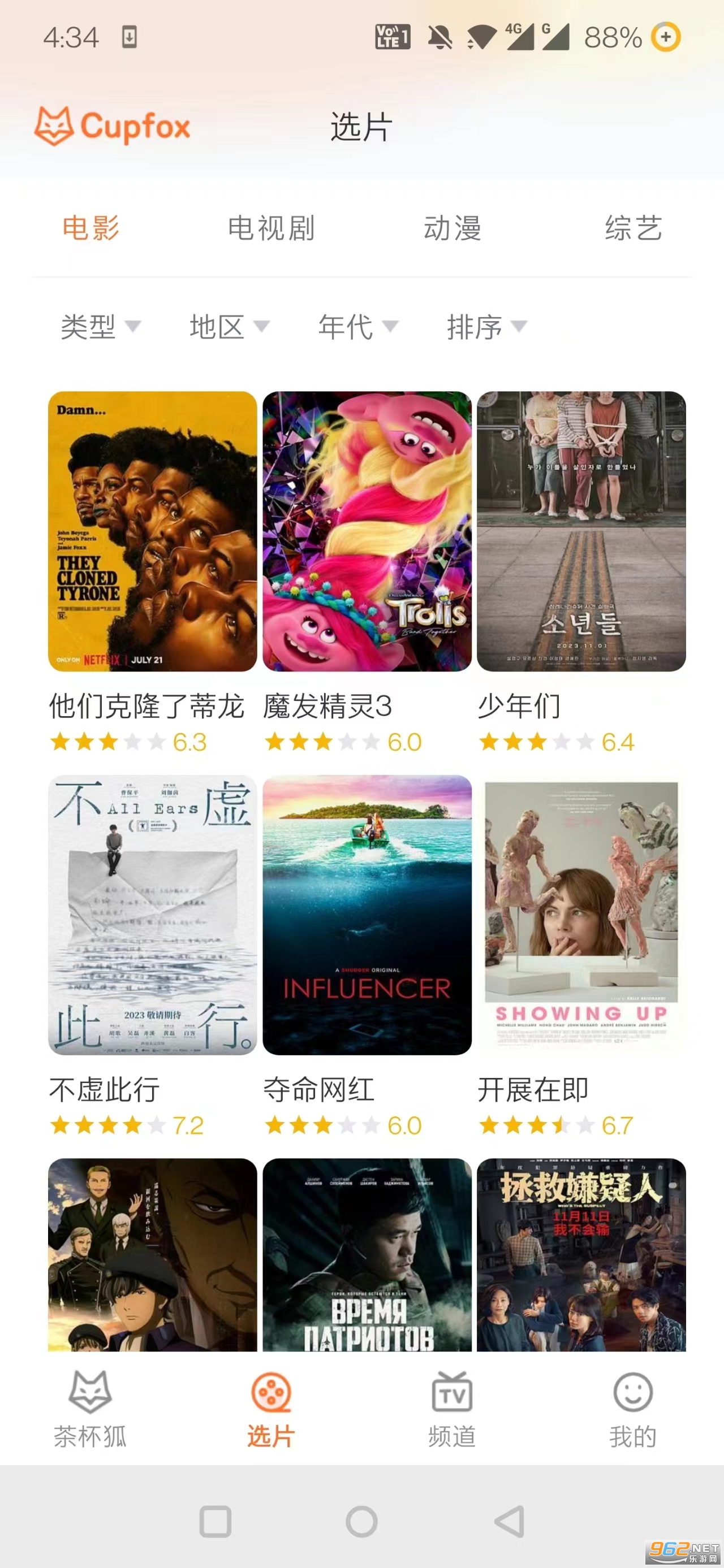This screenshot has height=1568, width=724.
Task: Expand the 地区 filter dropdown
Action: click(230, 327)
